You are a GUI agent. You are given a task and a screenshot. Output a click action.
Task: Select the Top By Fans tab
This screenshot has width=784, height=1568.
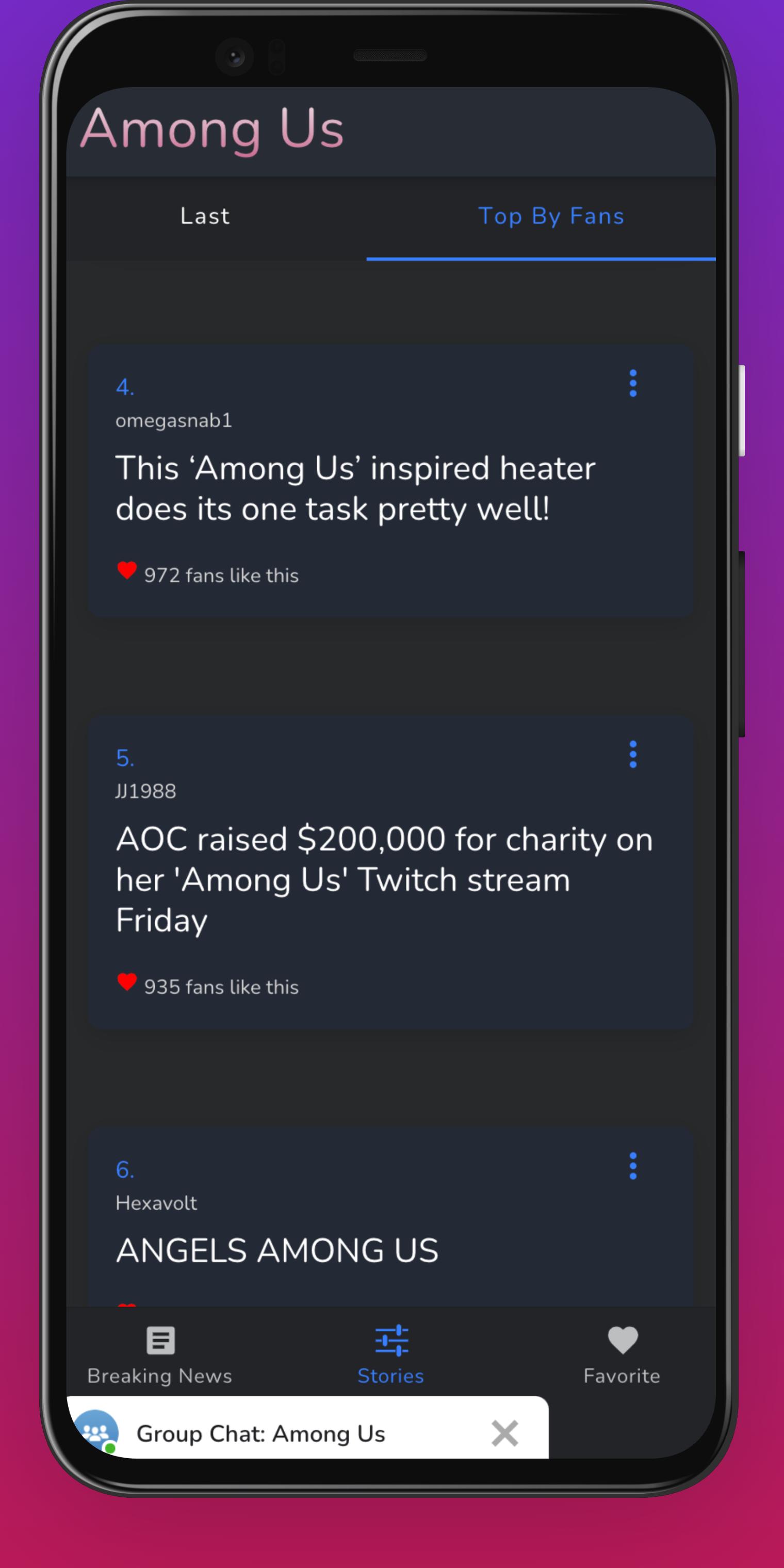(551, 217)
